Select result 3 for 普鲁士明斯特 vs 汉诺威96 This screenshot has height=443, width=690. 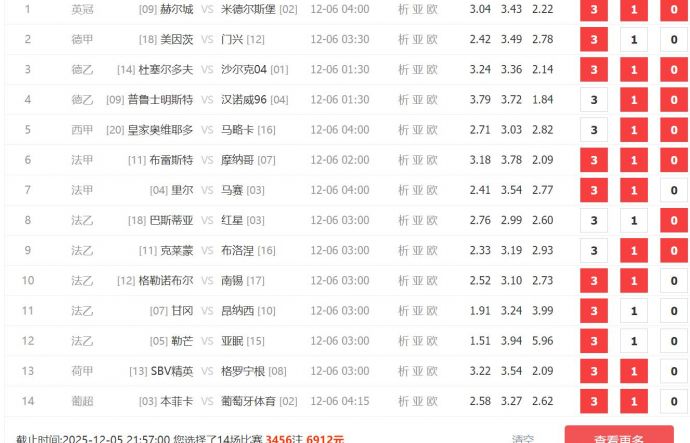(594, 100)
